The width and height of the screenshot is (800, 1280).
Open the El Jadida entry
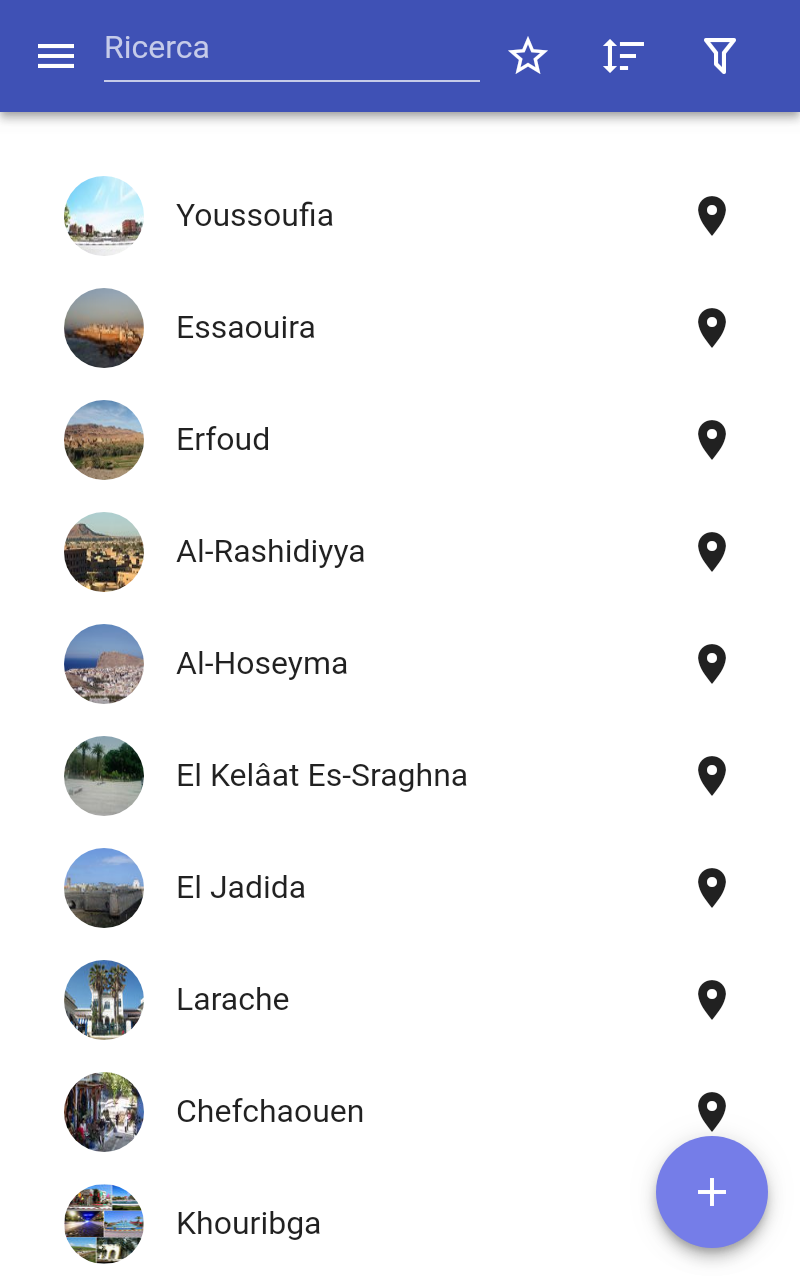[x=241, y=888]
